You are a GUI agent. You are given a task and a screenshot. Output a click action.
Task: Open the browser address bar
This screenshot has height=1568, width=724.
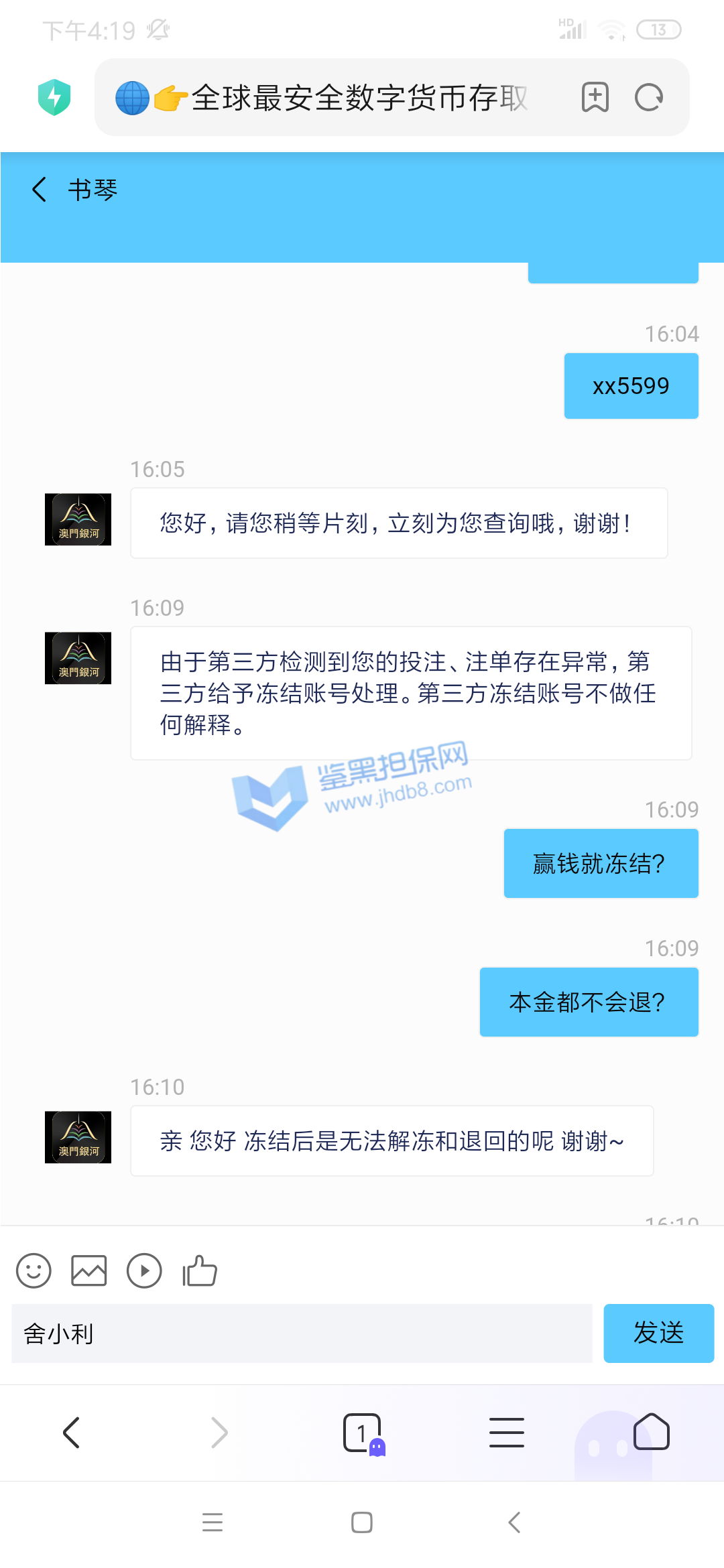335,98
